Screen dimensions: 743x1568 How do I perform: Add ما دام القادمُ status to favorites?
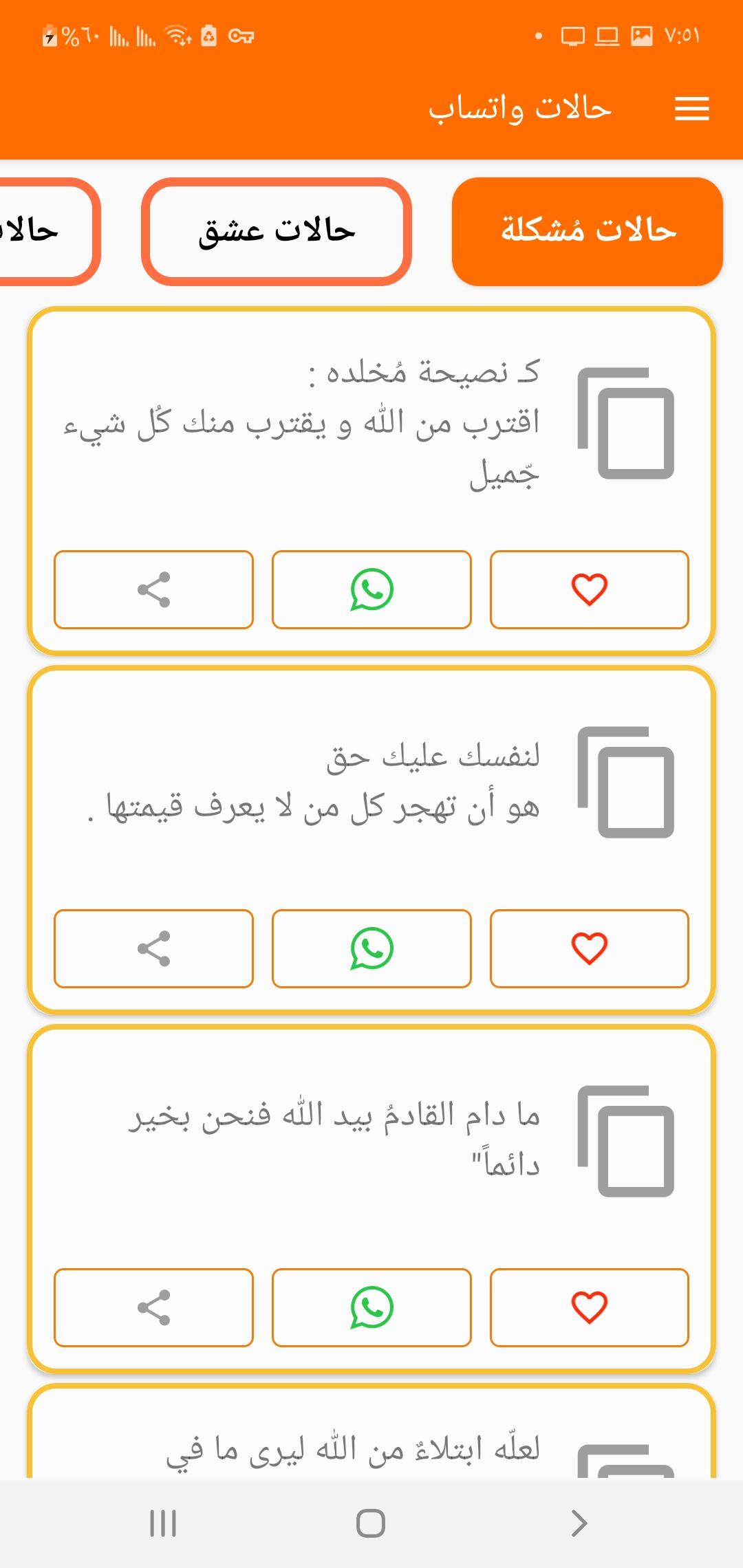point(590,1307)
